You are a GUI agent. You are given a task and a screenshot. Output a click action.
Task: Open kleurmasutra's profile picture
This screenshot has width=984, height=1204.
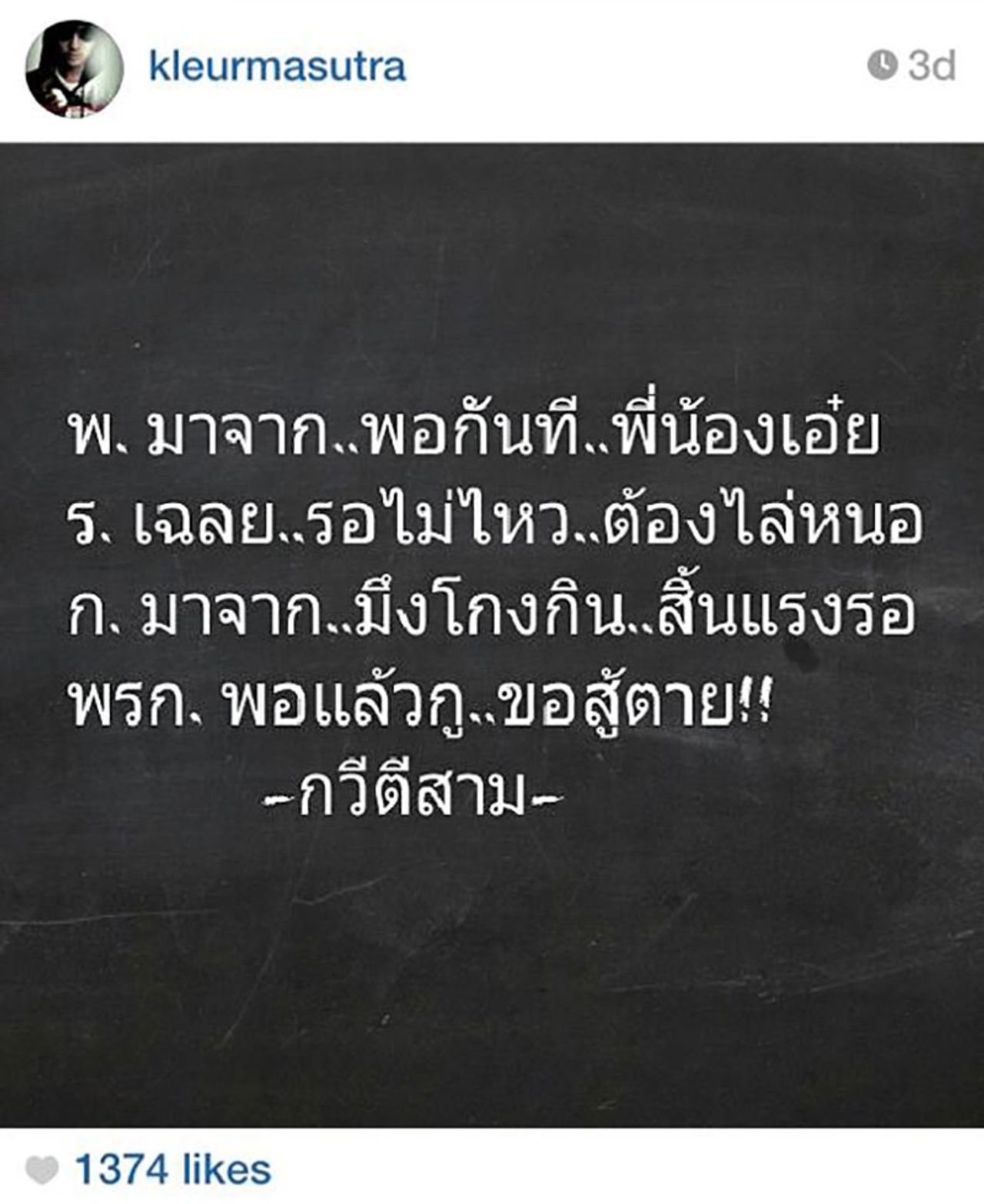coord(74,69)
